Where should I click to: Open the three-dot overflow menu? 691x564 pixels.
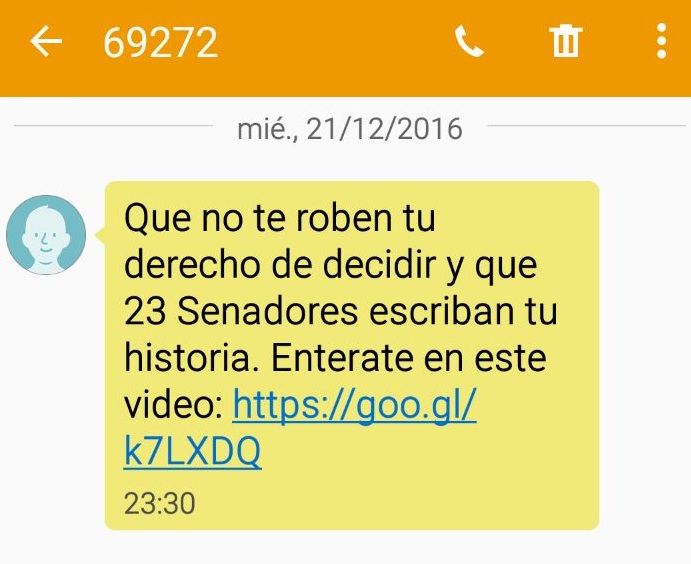click(x=661, y=42)
